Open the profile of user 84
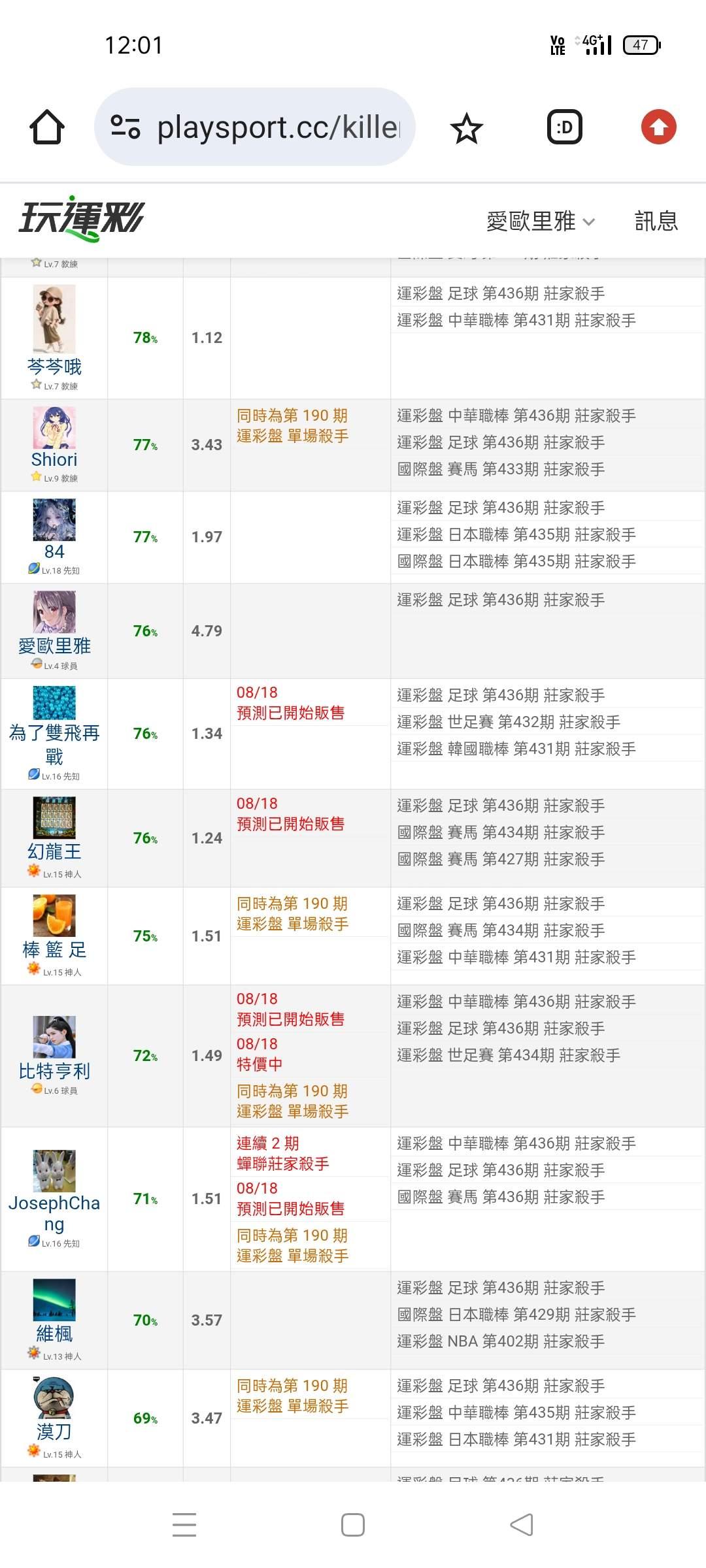Image resolution: width=706 pixels, height=1568 pixels. [x=54, y=551]
